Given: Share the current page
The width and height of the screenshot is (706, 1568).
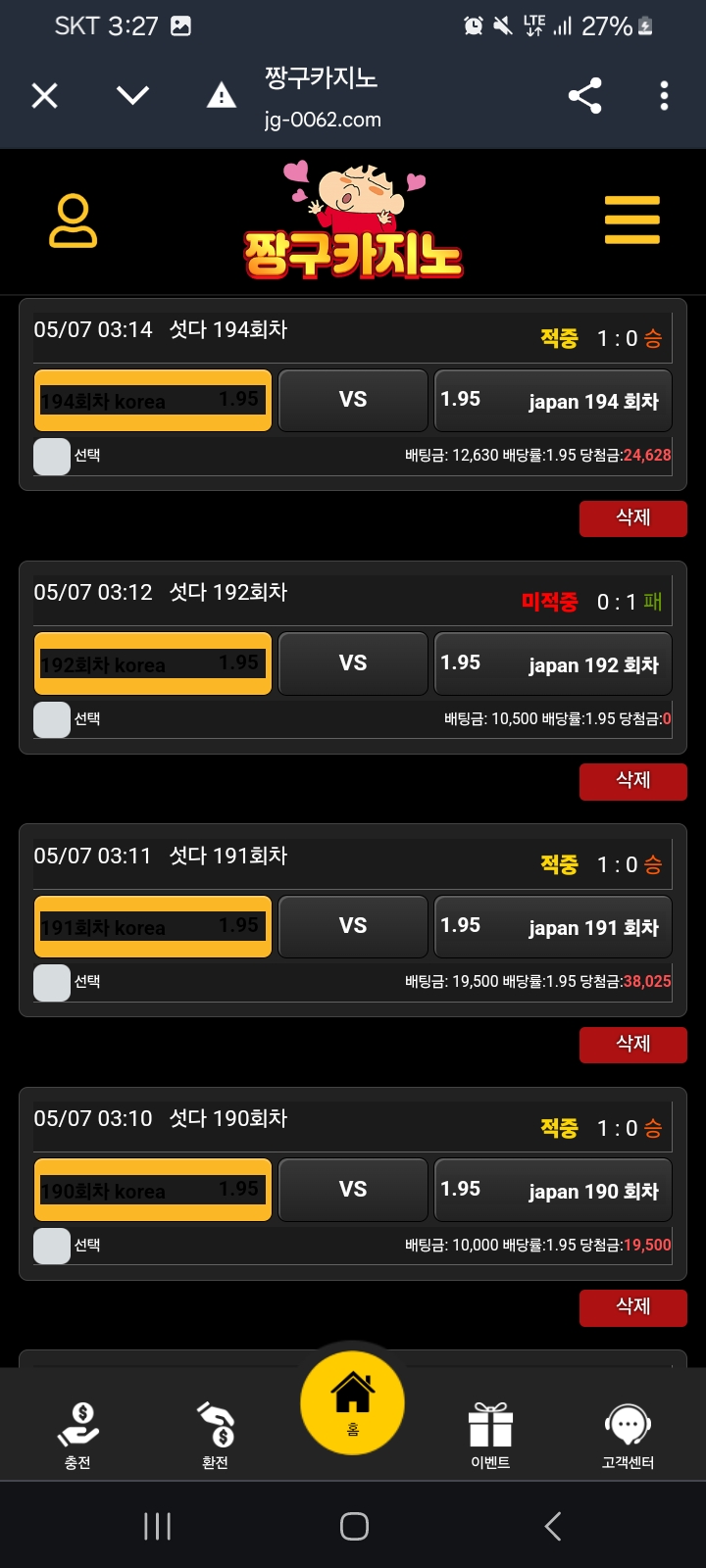Looking at the screenshot, I should point(584,95).
